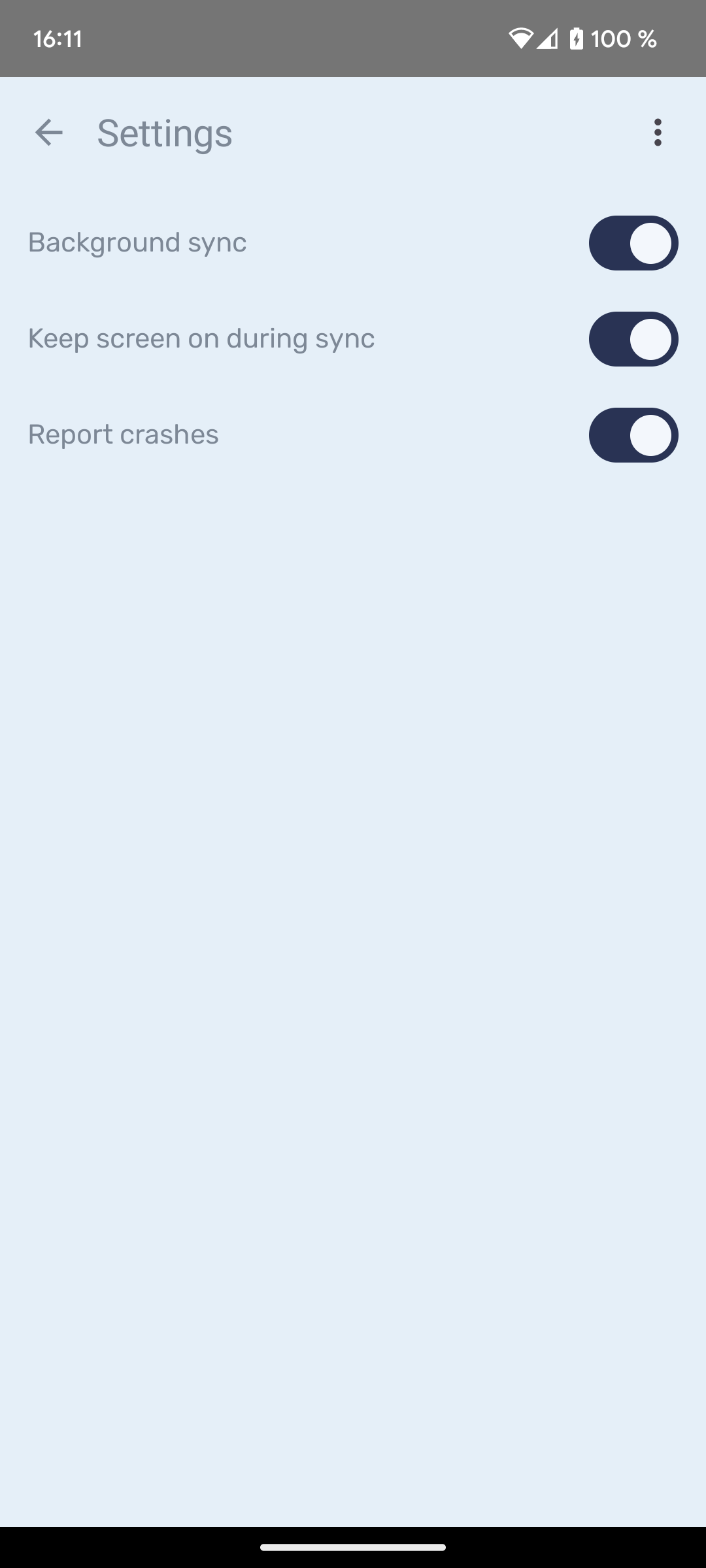Image resolution: width=706 pixels, height=1568 pixels.
Task: Turn off Background sync
Action: (x=633, y=243)
